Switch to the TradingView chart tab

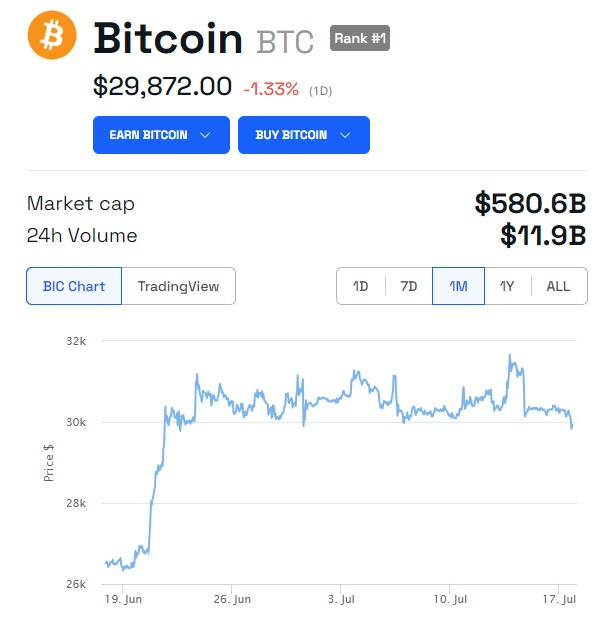click(x=178, y=286)
